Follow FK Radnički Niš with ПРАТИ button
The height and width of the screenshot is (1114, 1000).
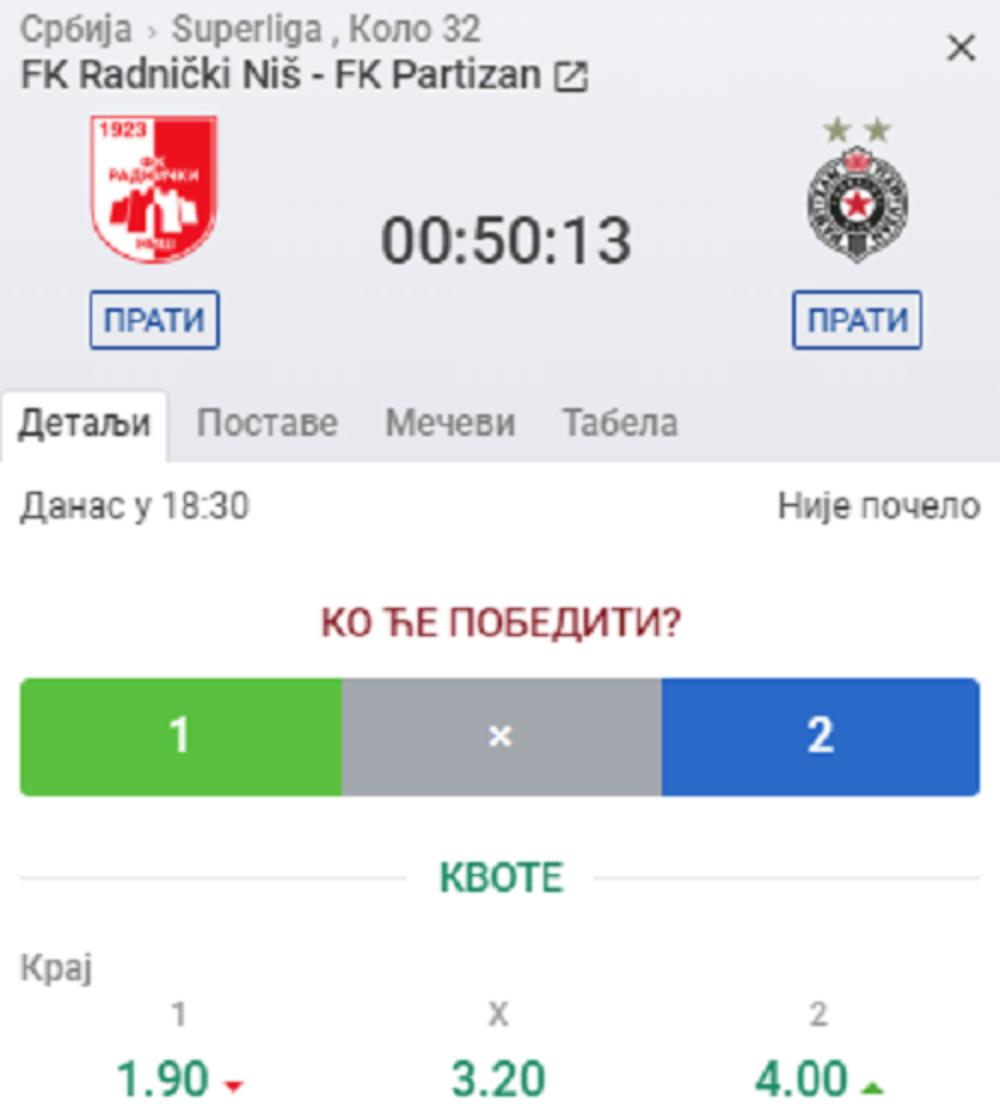154,320
